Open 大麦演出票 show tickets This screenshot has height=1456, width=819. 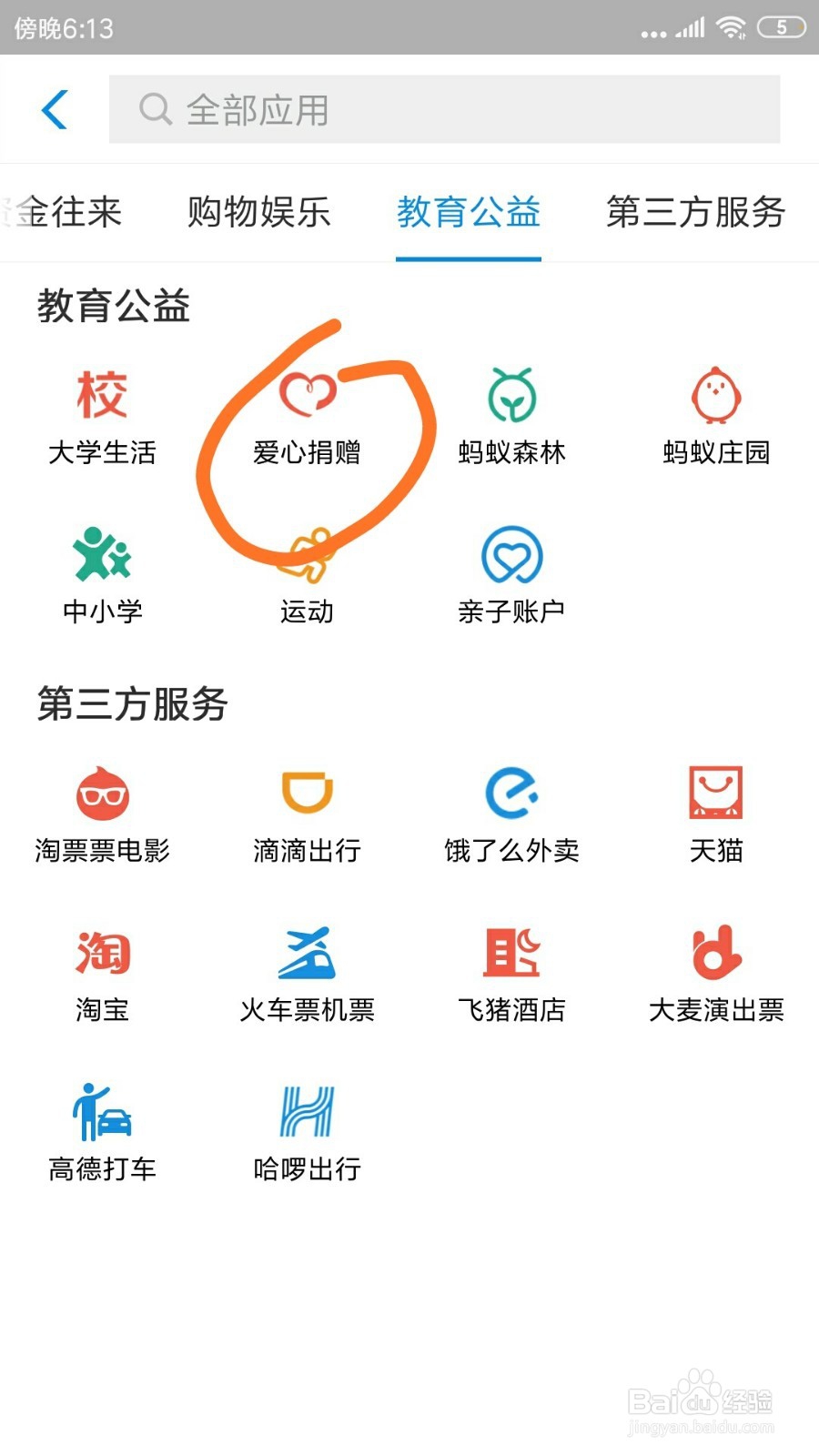click(x=717, y=974)
